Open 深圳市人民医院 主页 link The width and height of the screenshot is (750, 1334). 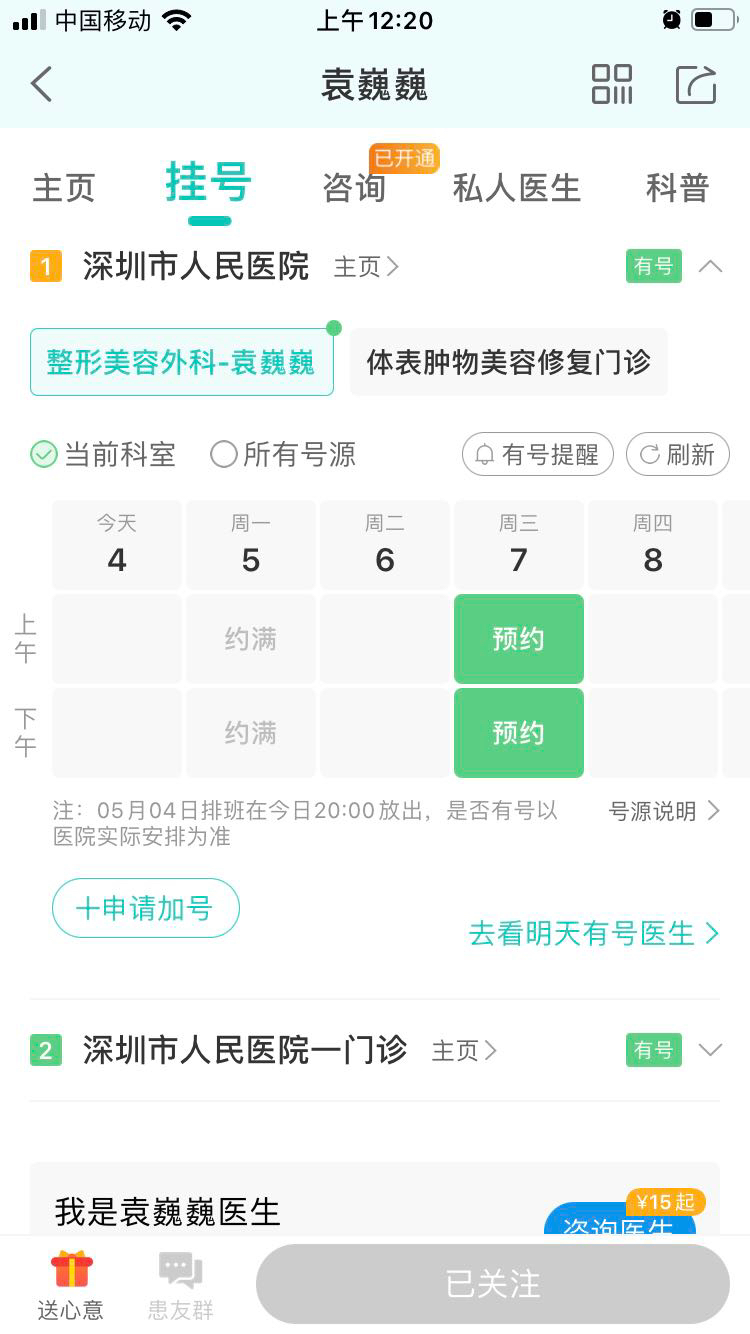(366, 267)
